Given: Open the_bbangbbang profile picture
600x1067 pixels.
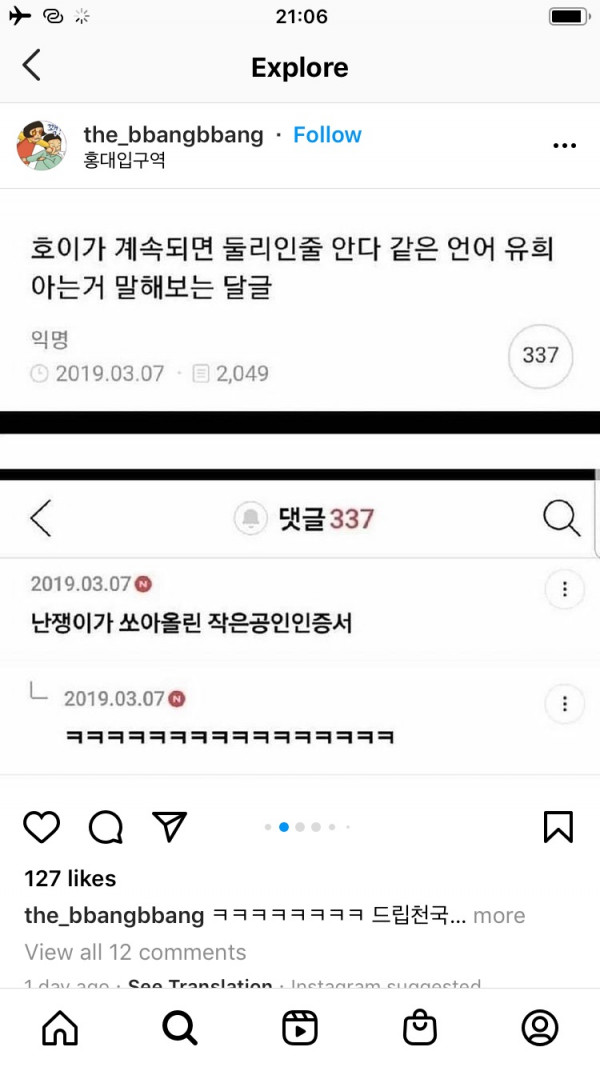Looking at the screenshot, I should click(42, 146).
